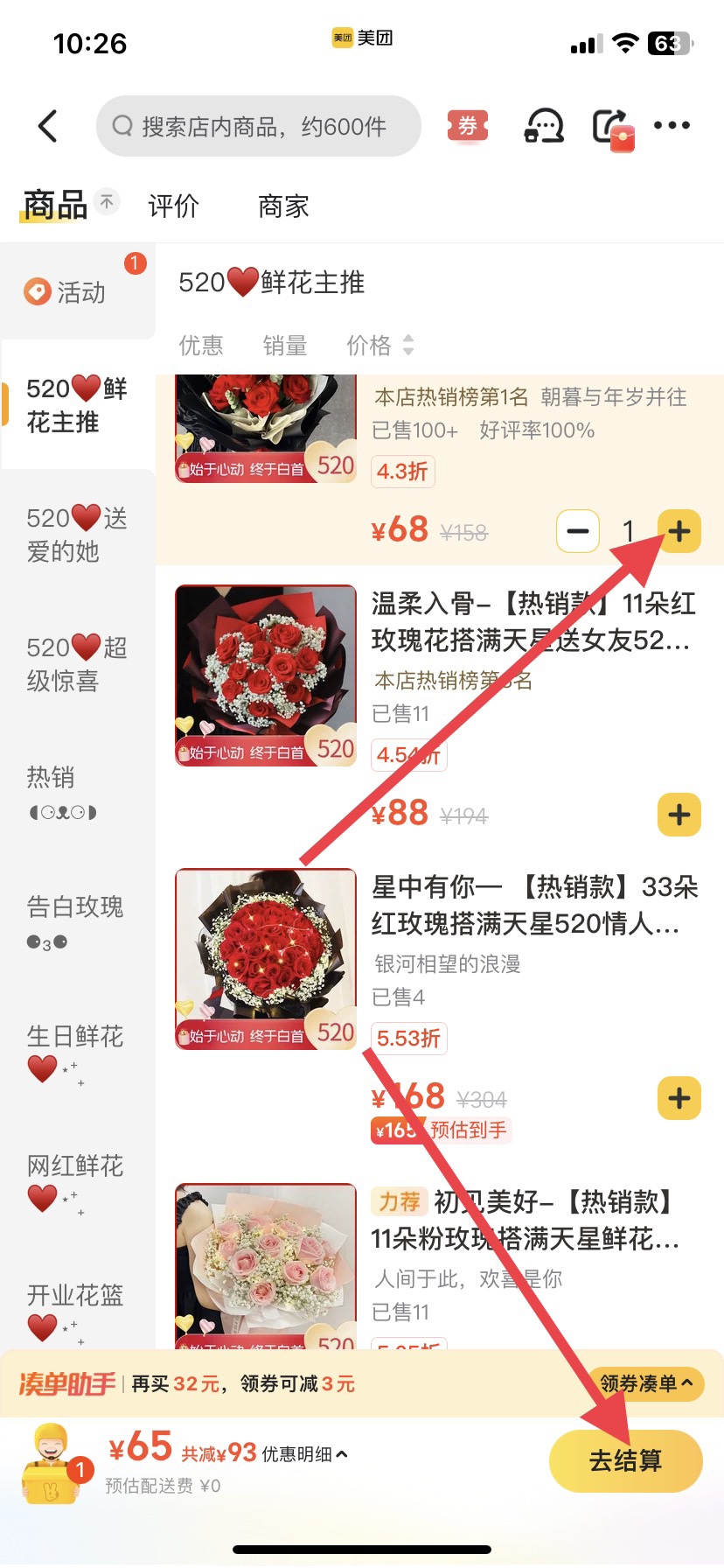Image resolution: width=724 pixels, height=1568 pixels.
Task: Enable sorting by 销量
Action: coord(285,345)
